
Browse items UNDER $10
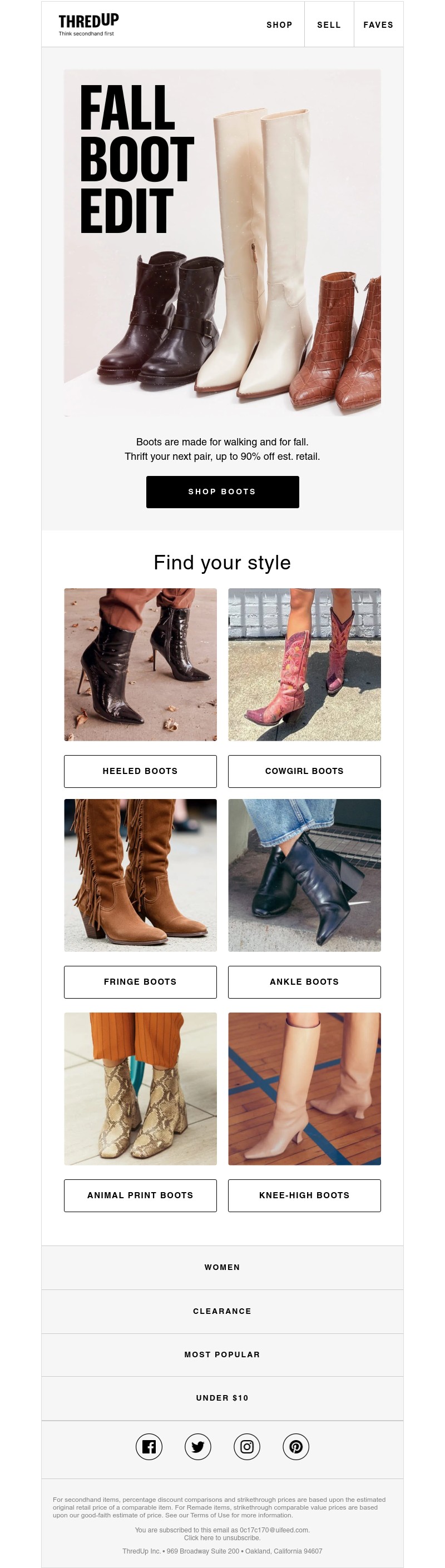click(222, 1397)
